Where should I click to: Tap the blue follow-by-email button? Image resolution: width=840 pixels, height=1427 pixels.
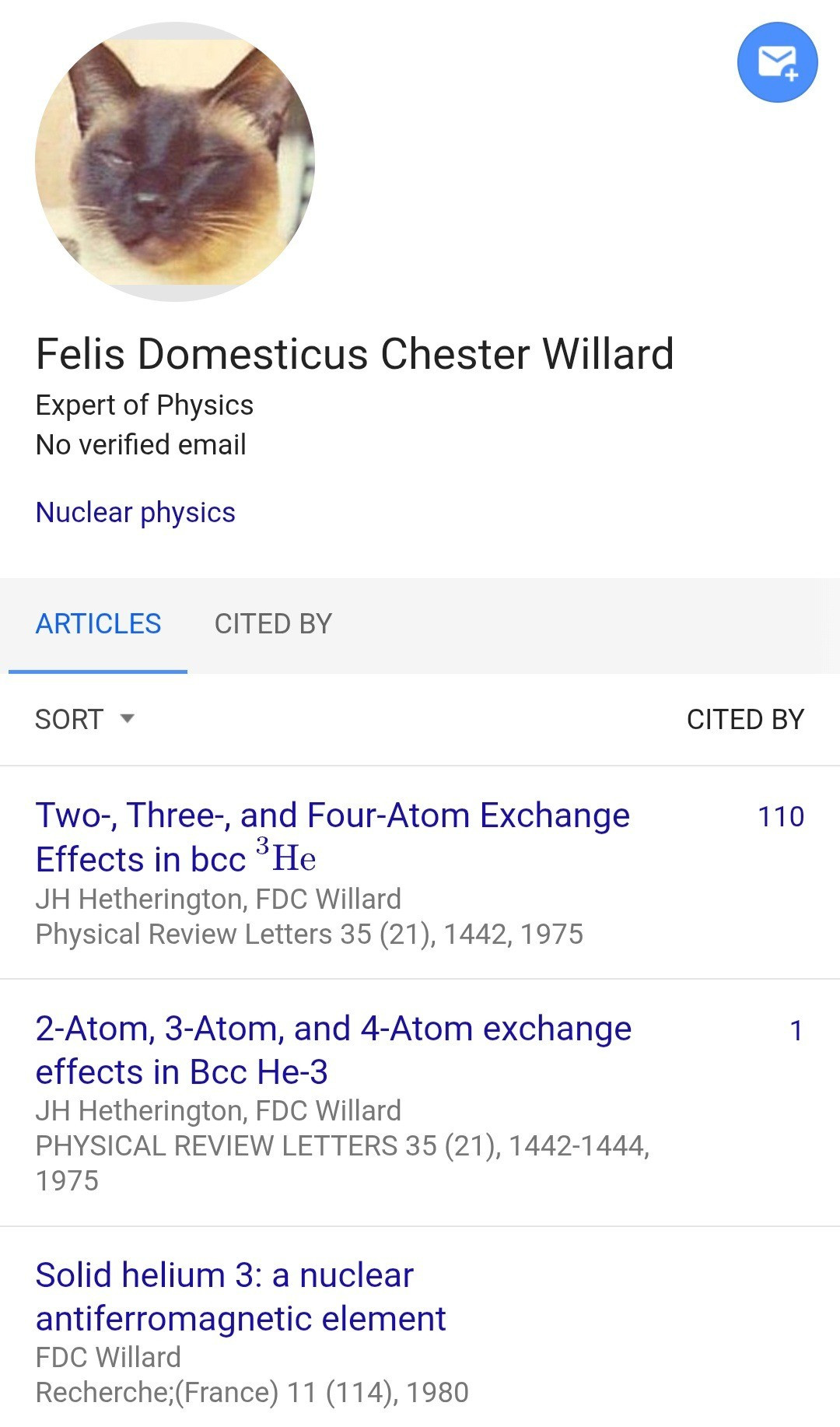pos(777,62)
